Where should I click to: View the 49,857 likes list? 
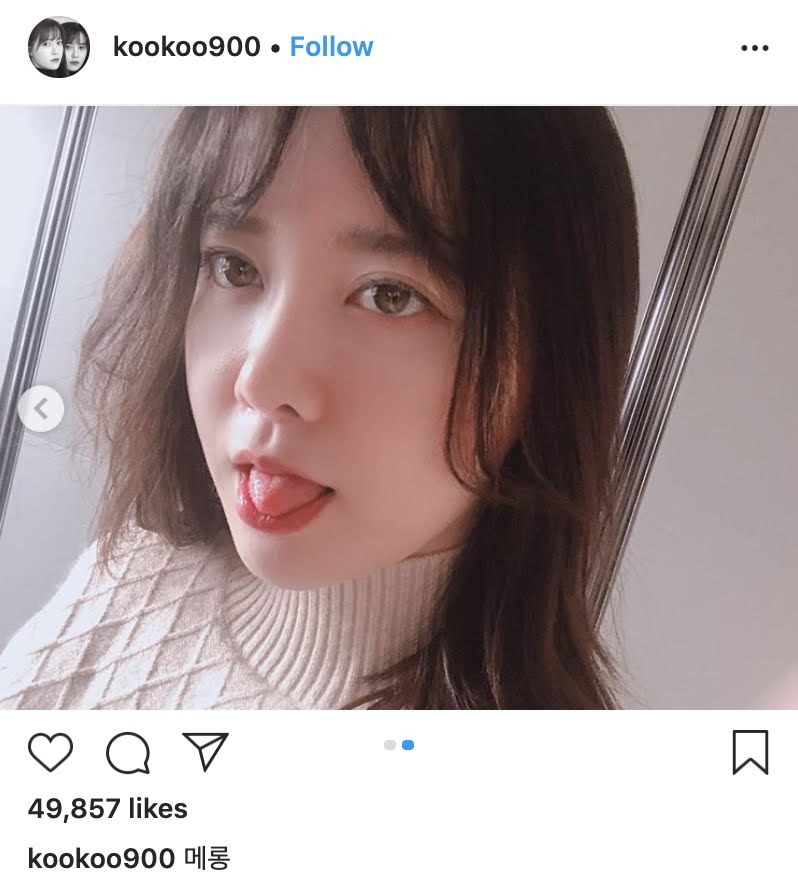(x=107, y=808)
